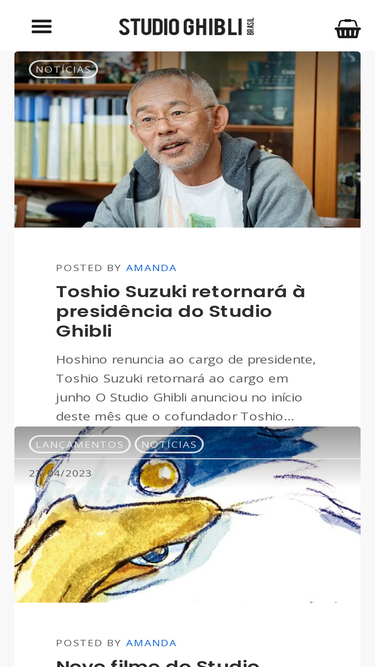
Task: Select the Notícias tag on the heron image
Action: tap(169, 444)
